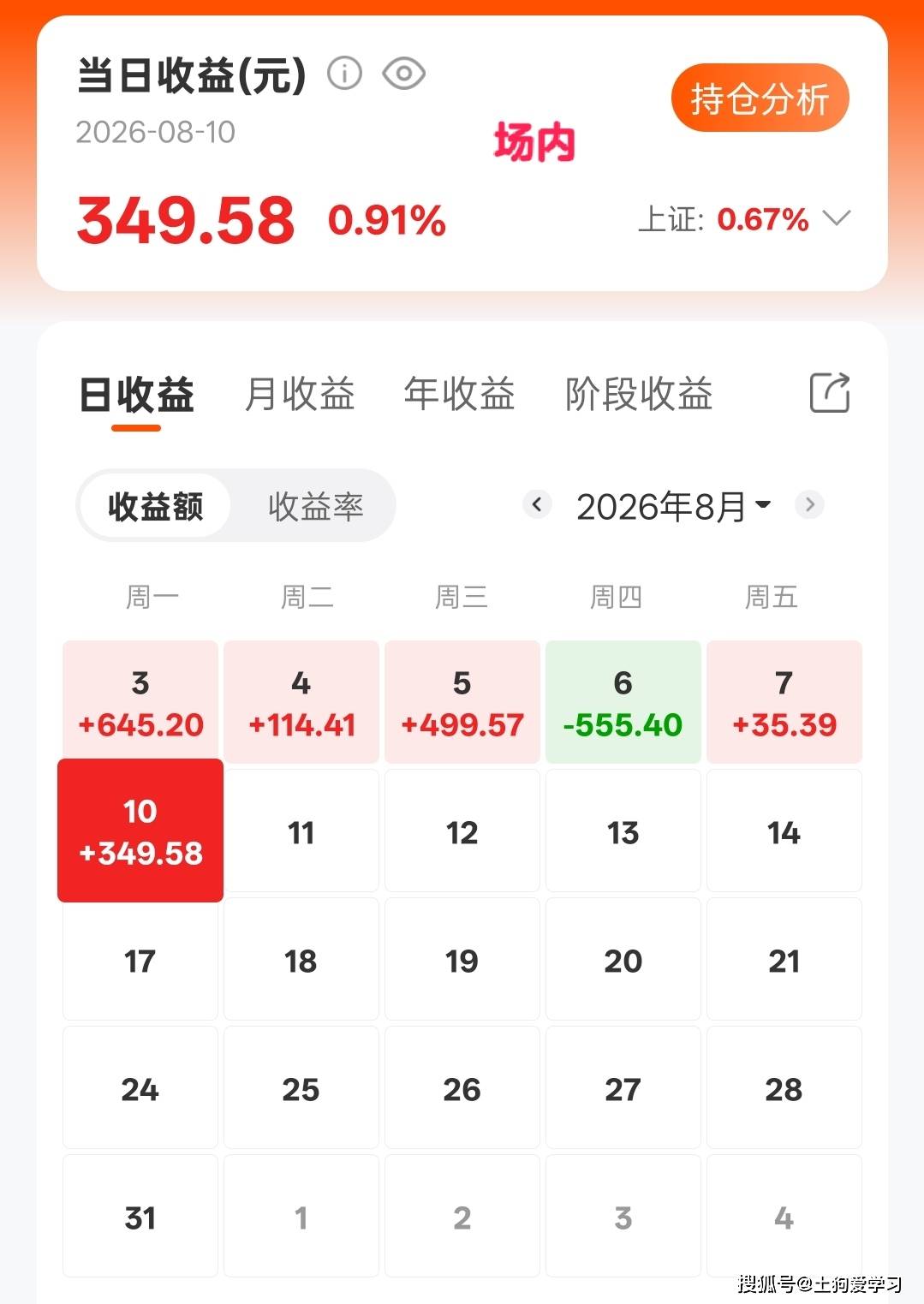Screen dimensions: 924x1304
Task: Hide earnings with the eye icon
Action: click(404, 74)
